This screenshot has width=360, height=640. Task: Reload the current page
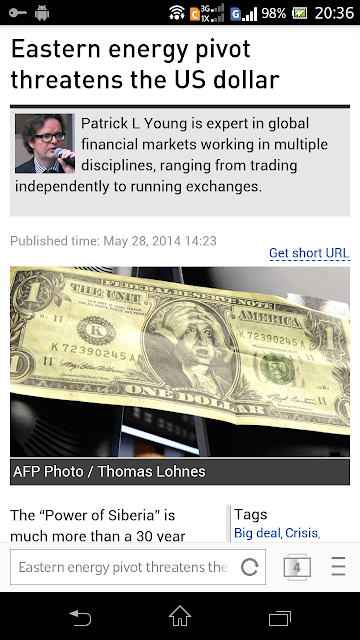pos(249,567)
